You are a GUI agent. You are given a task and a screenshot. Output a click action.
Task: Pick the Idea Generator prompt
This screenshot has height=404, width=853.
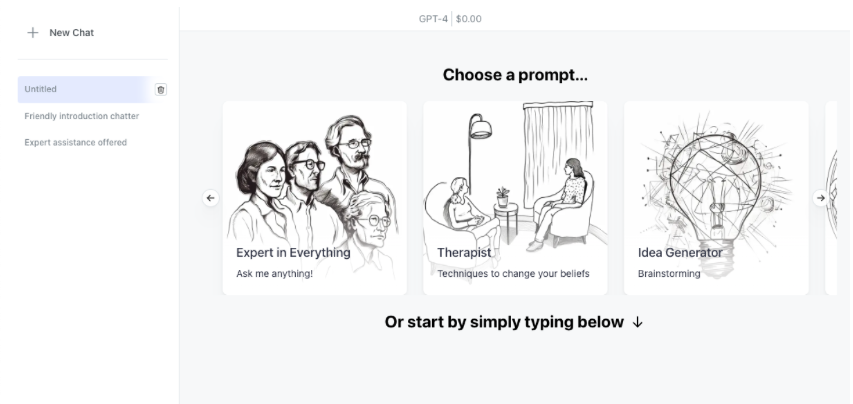pos(716,198)
